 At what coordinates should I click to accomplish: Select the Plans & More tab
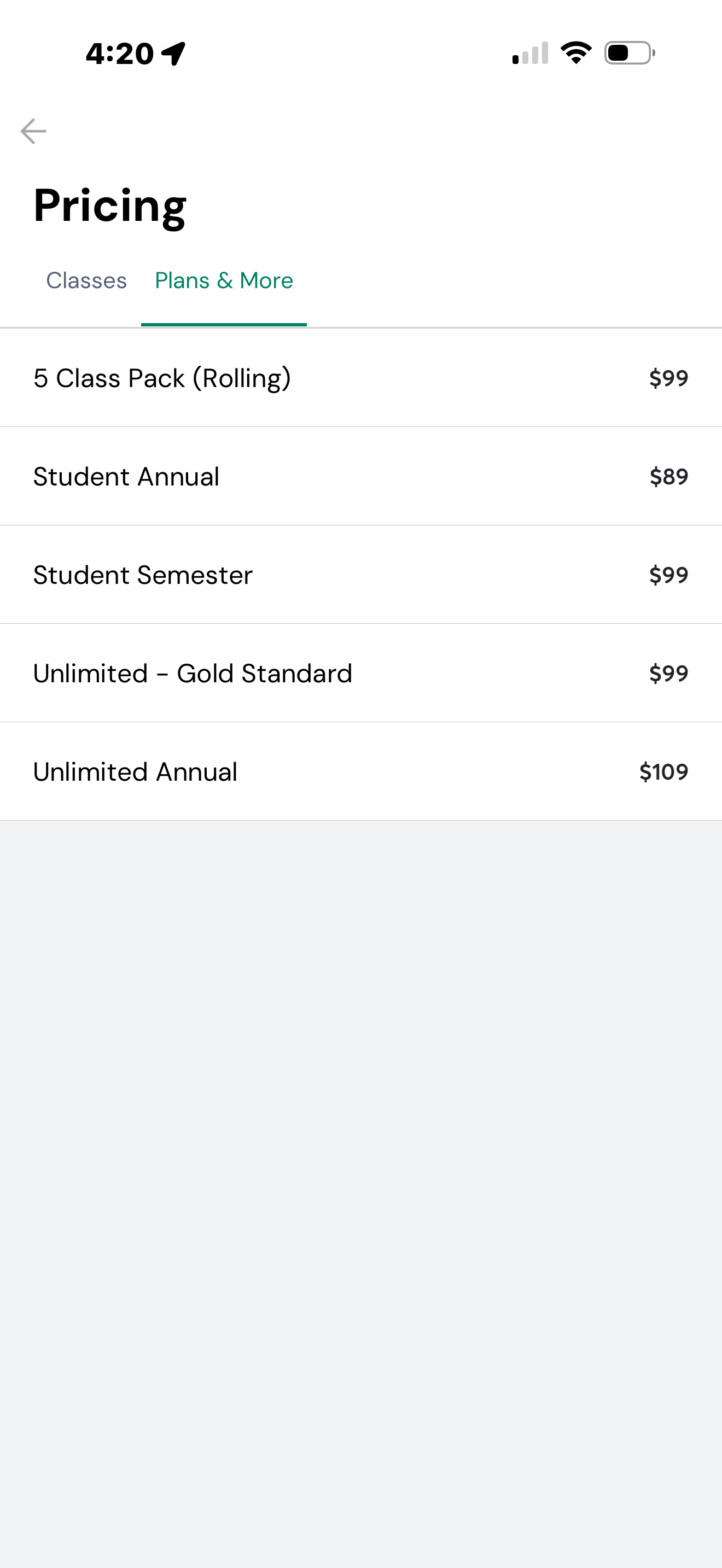pyautogui.click(x=224, y=280)
